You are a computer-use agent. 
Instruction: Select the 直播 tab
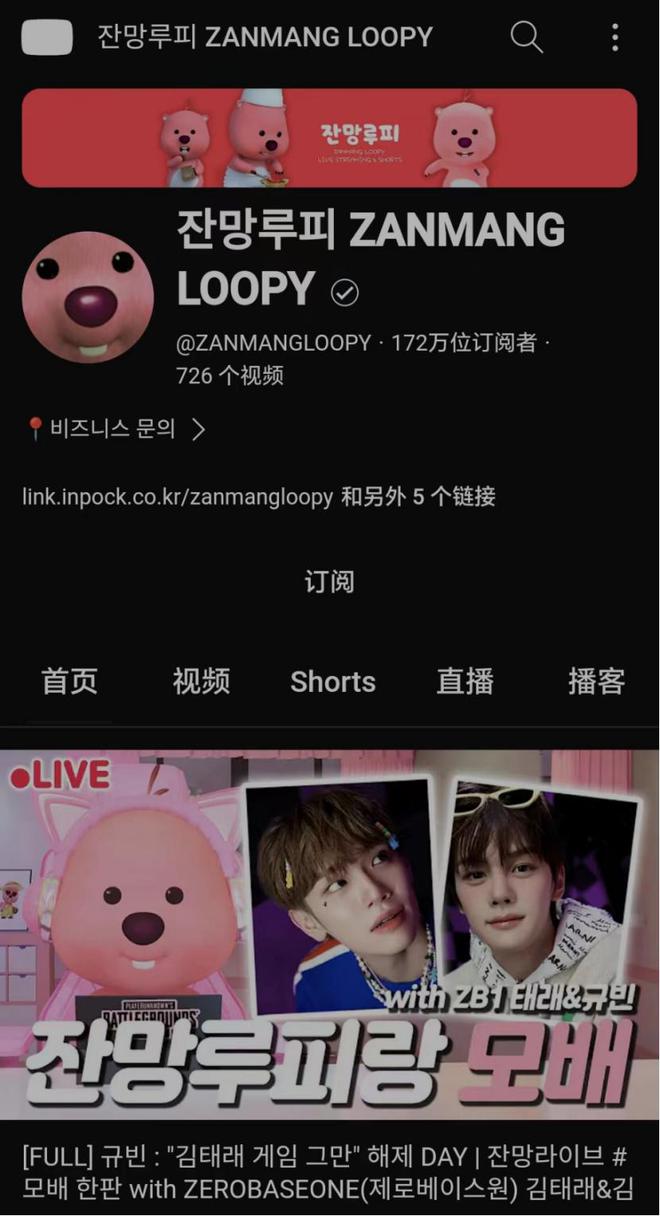click(x=465, y=682)
